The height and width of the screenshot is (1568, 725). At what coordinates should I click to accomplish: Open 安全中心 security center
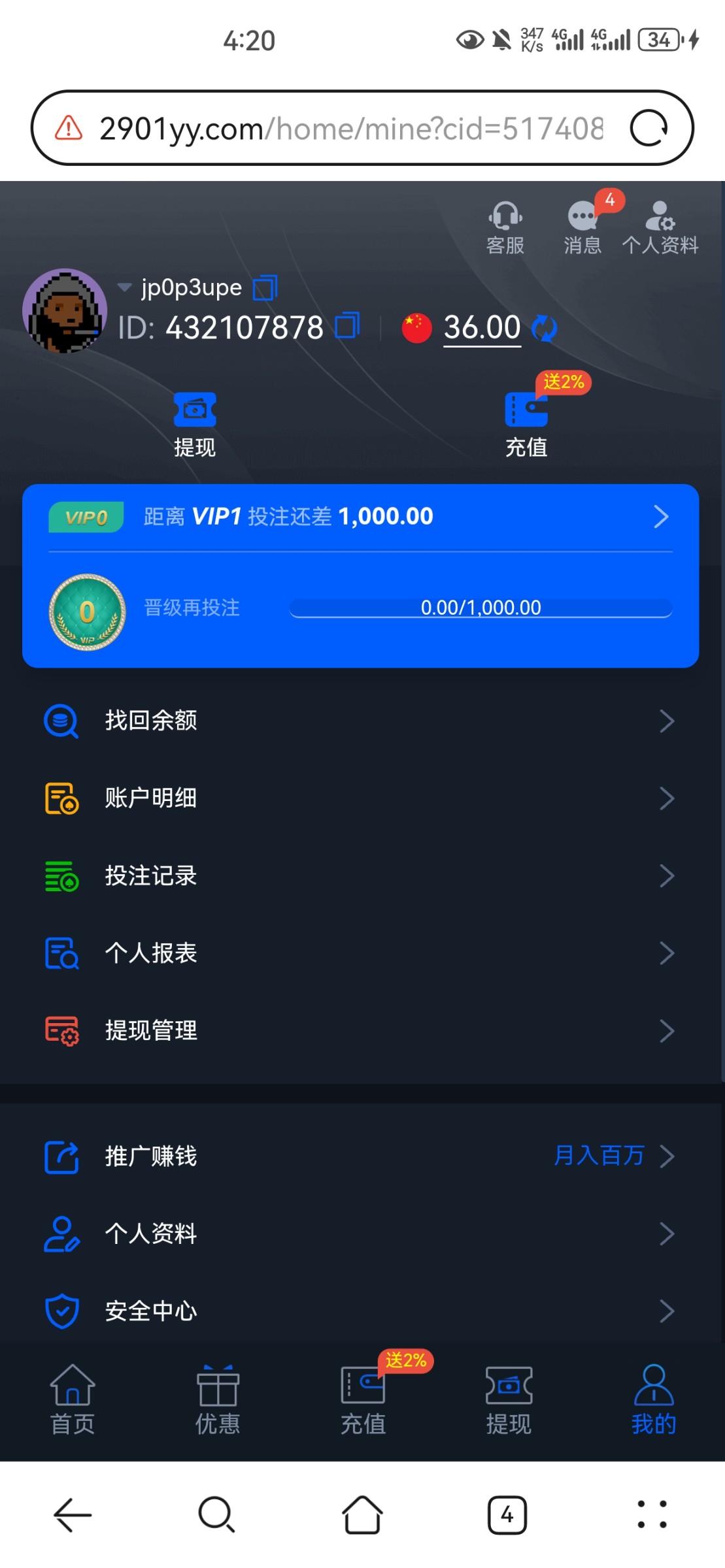(360, 1311)
